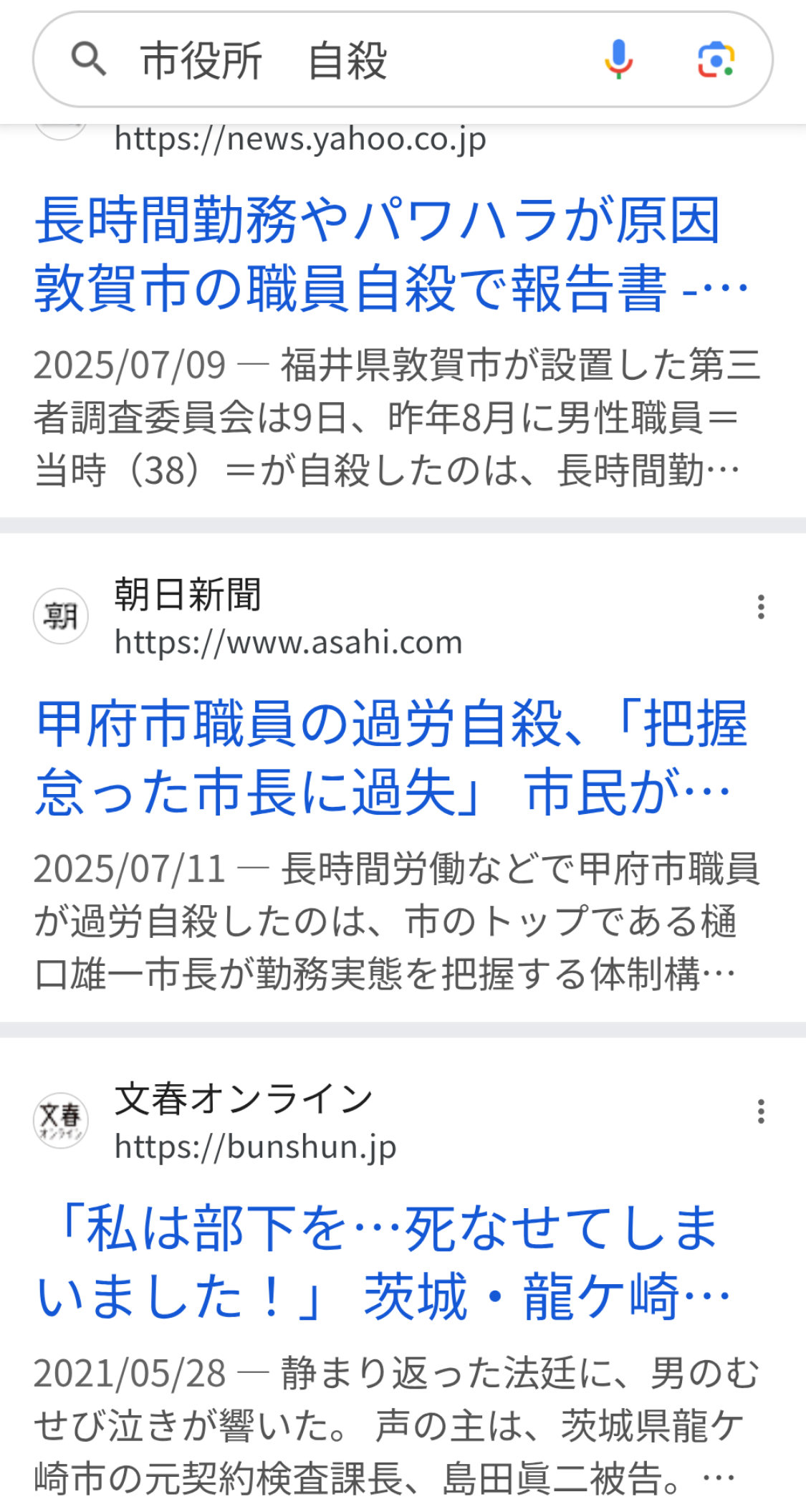Open more options for the 文春オンライン result
Screen dimensions: 806x1512
tap(761, 1111)
